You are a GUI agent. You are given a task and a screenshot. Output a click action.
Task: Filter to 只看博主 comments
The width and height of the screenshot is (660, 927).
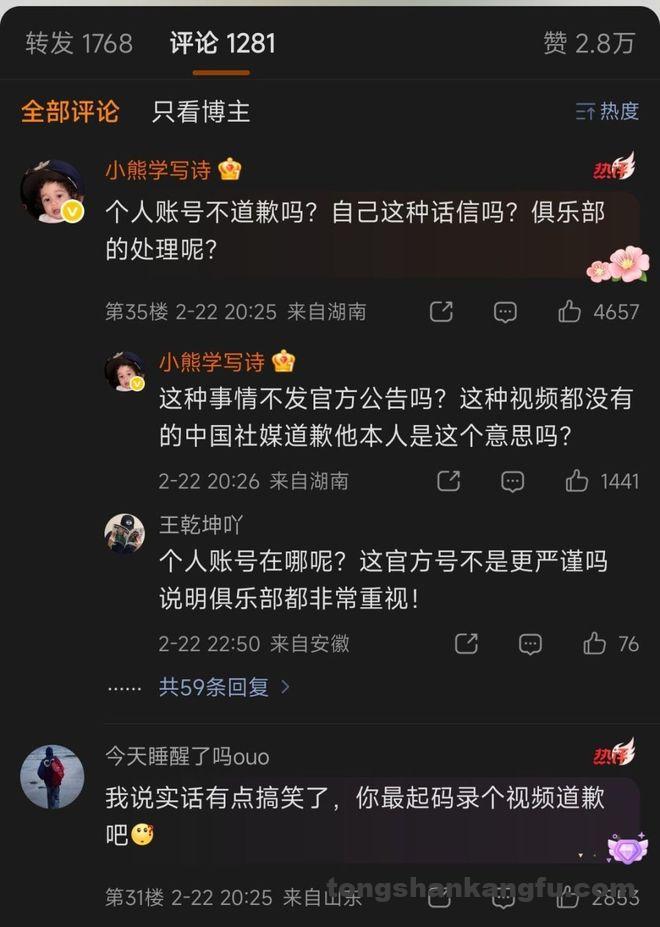tap(200, 111)
